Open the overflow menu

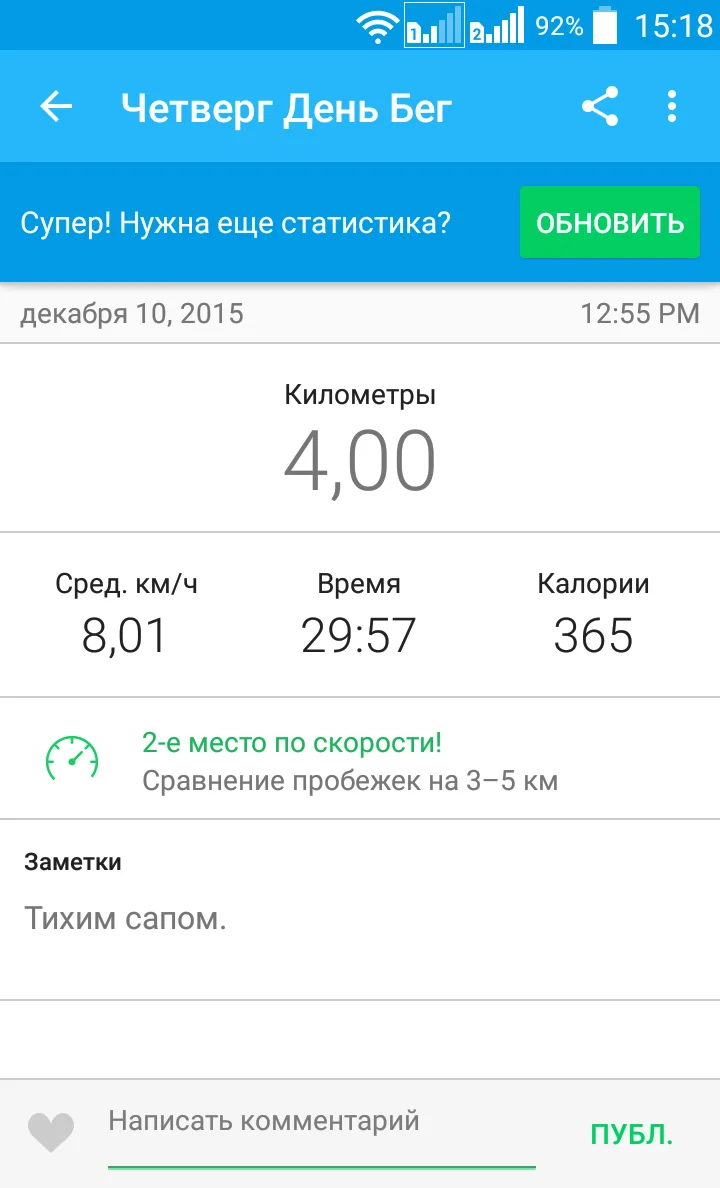pos(672,107)
